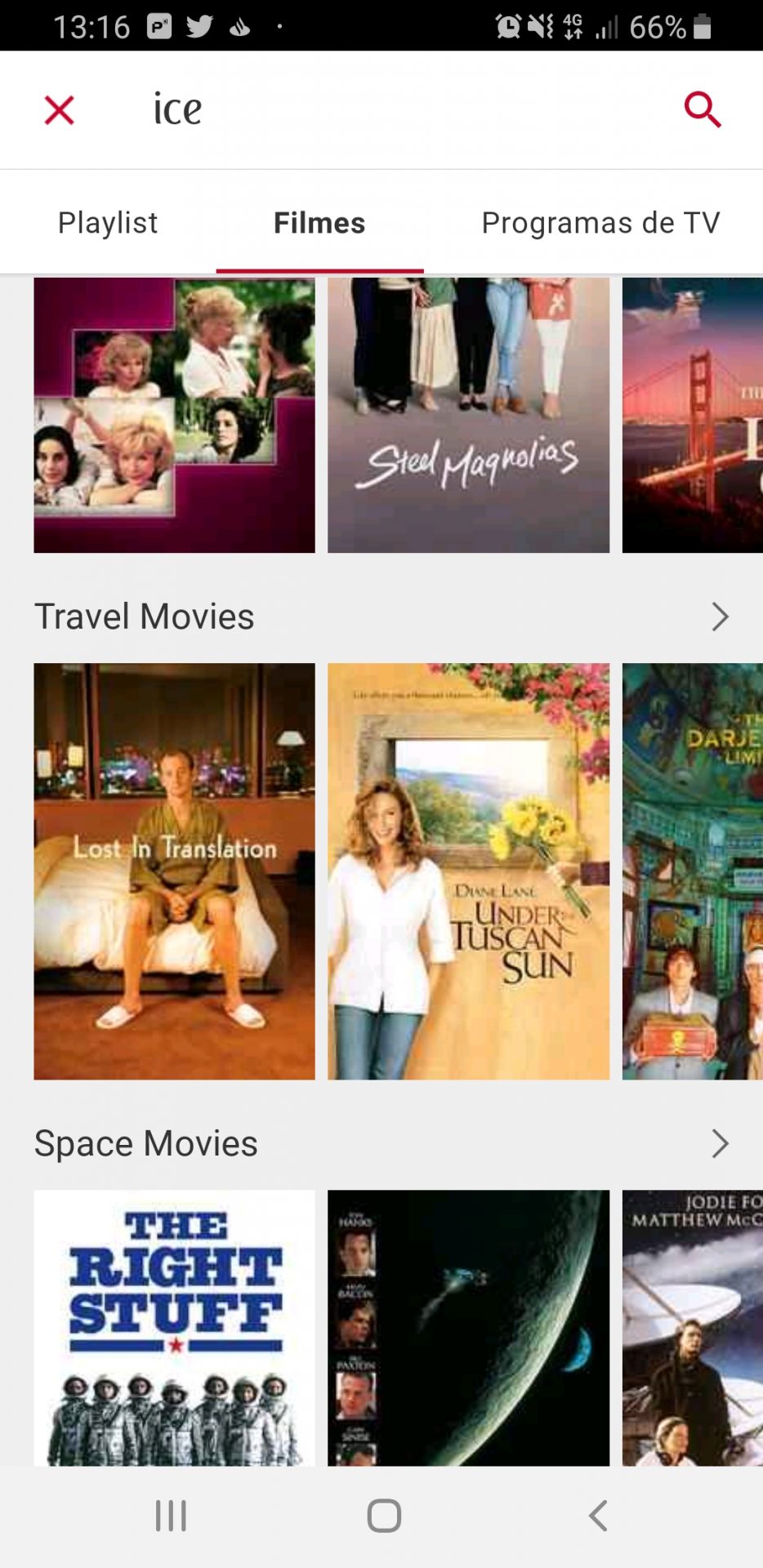This screenshot has height=1568, width=763.
Task: Expand the Travel Movies row arrow
Action: pyautogui.click(x=719, y=617)
